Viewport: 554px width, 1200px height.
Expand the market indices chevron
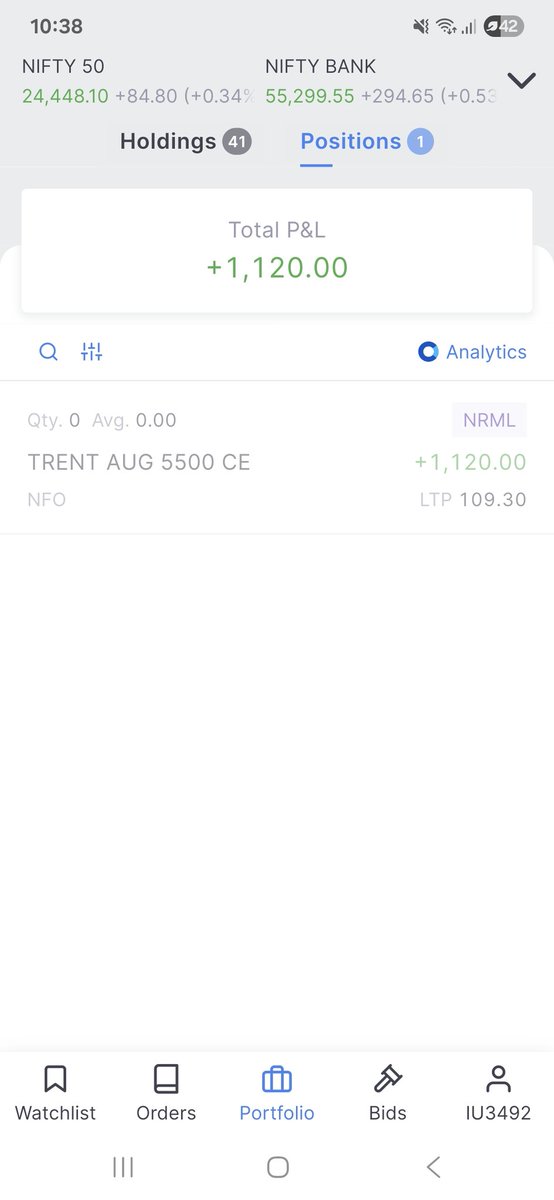[521, 80]
